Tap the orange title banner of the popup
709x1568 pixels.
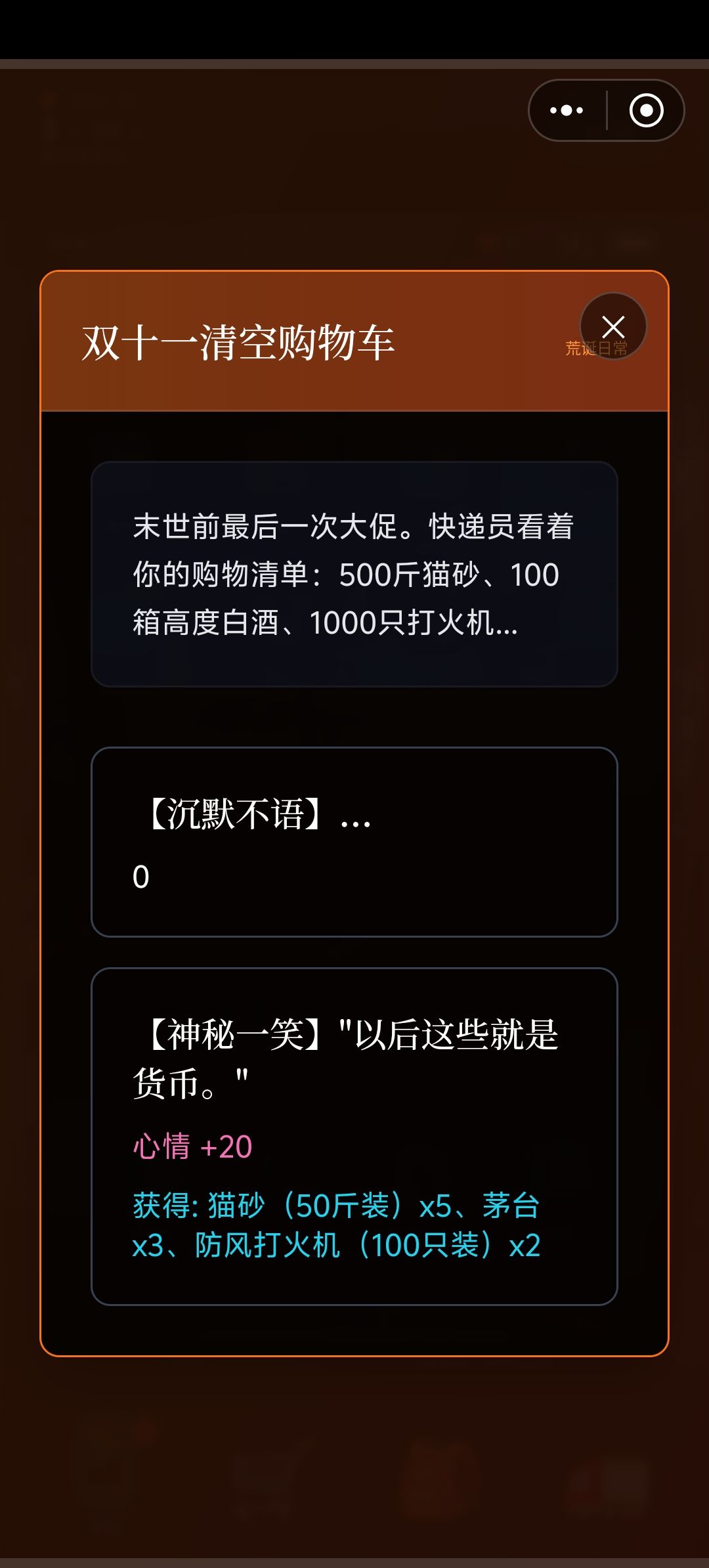[354, 341]
